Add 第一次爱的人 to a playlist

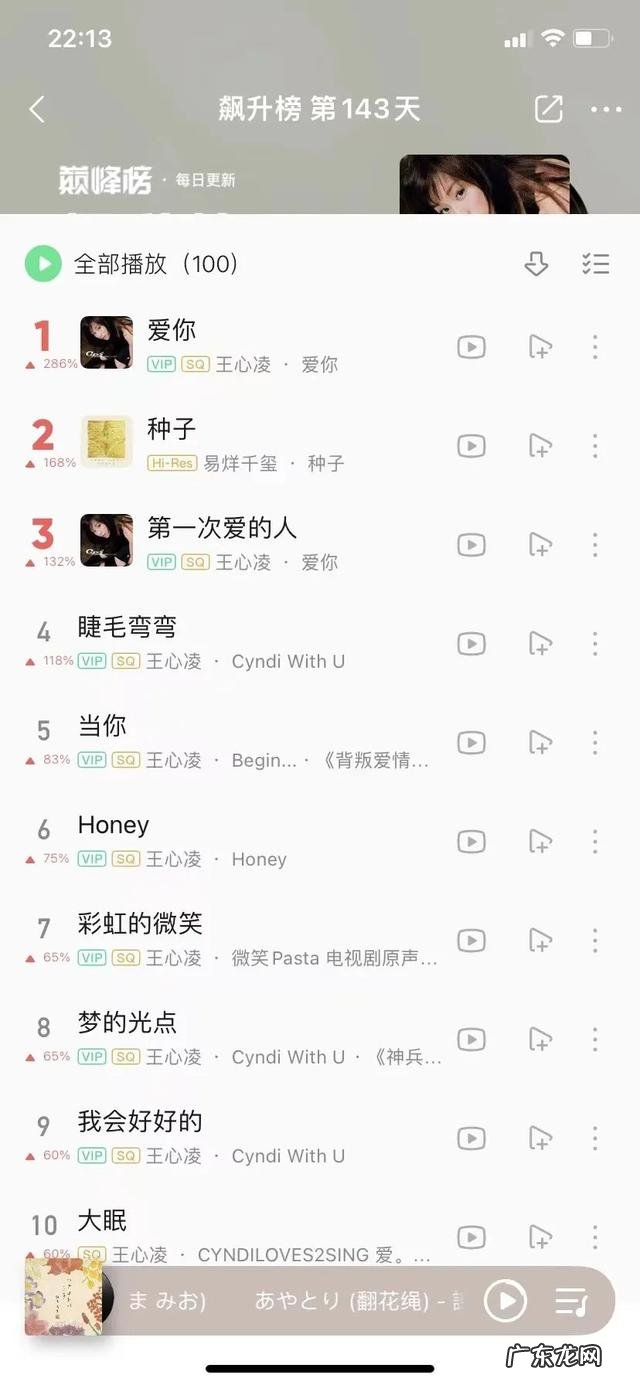click(540, 545)
